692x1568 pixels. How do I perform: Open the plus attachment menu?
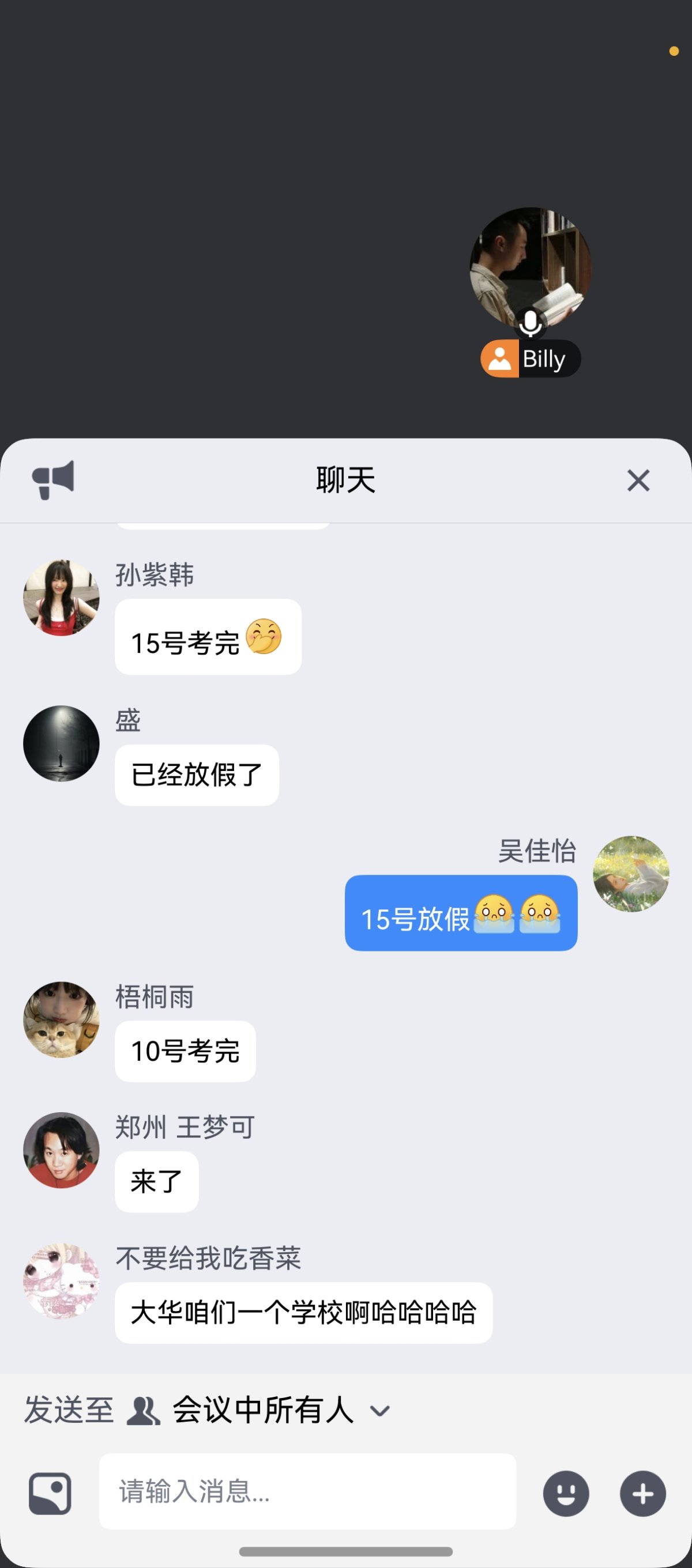pyautogui.click(x=642, y=1493)
